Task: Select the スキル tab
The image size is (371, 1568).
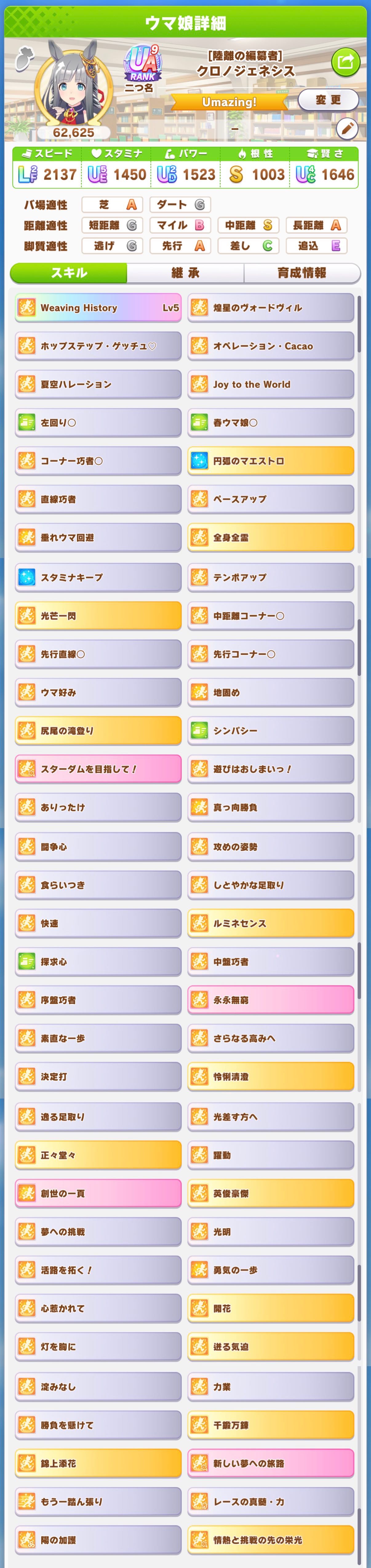Action: pos(69,273)
